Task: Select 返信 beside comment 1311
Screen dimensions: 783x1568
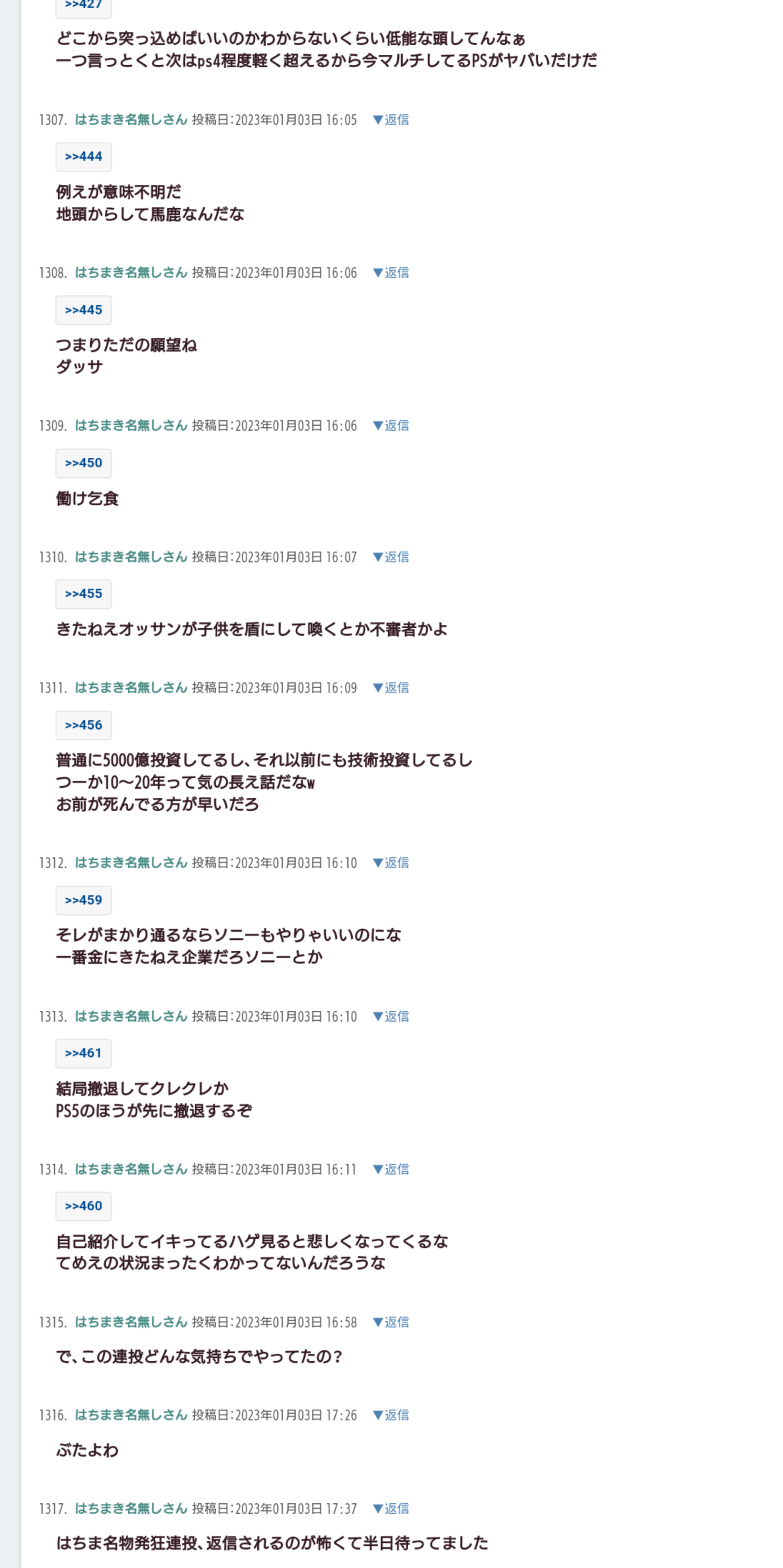Action: [391, 688]
